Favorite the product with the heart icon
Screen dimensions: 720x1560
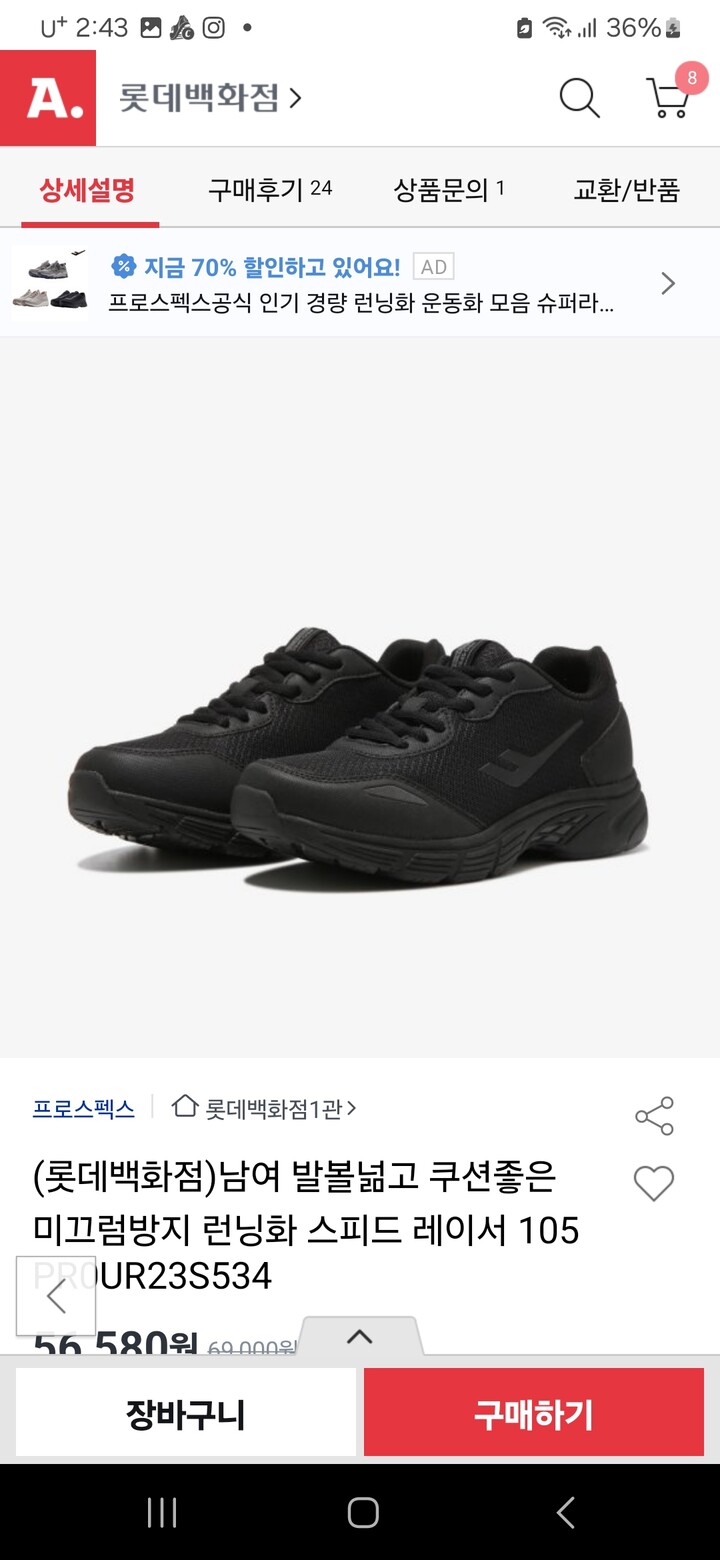pyautogui.click(x=654, y=1183)
